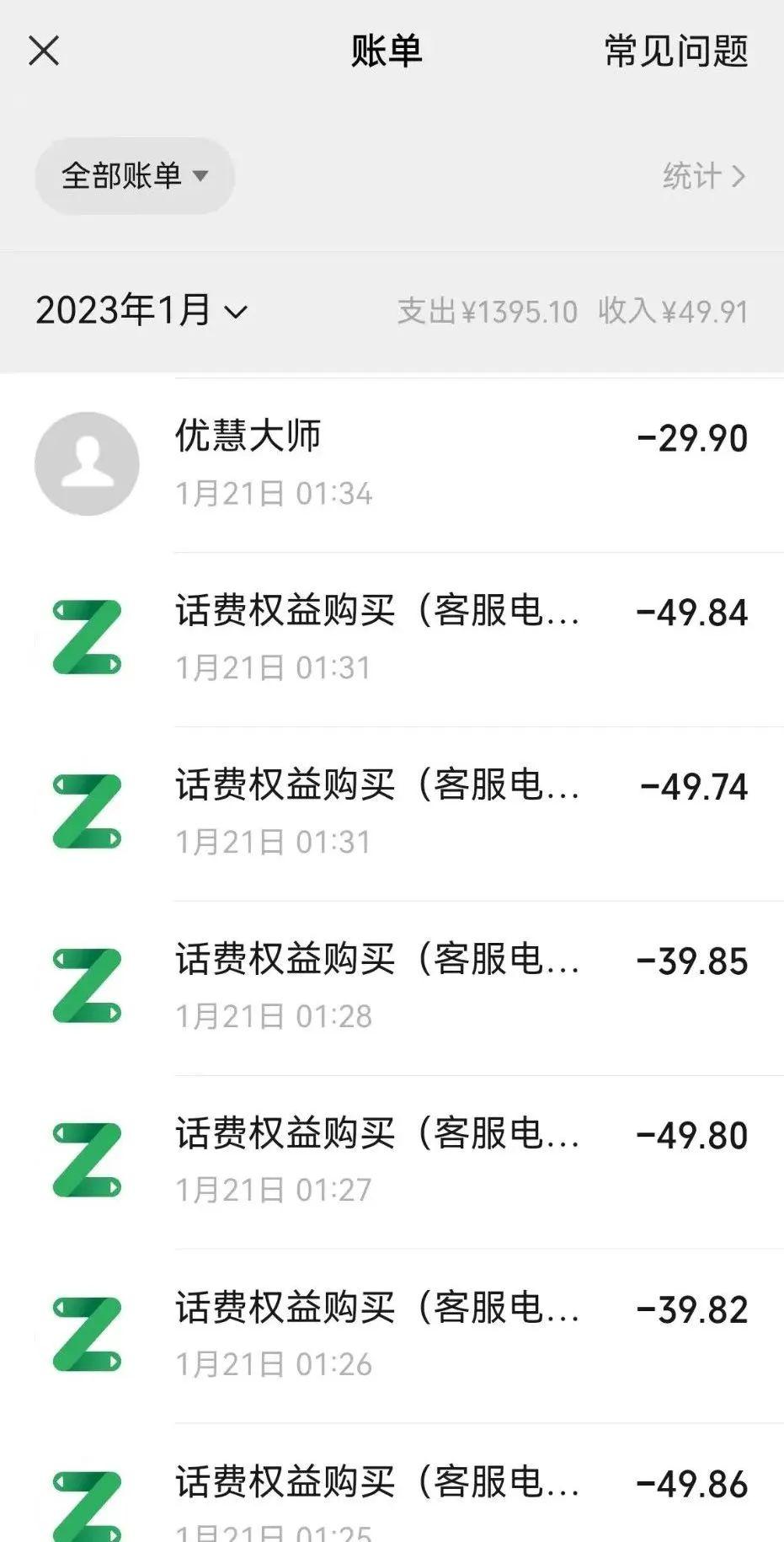This screenshot has width=784, height=1542.
Task: Expand the 全部账单 filter dropdown
Action: [135, 176]
